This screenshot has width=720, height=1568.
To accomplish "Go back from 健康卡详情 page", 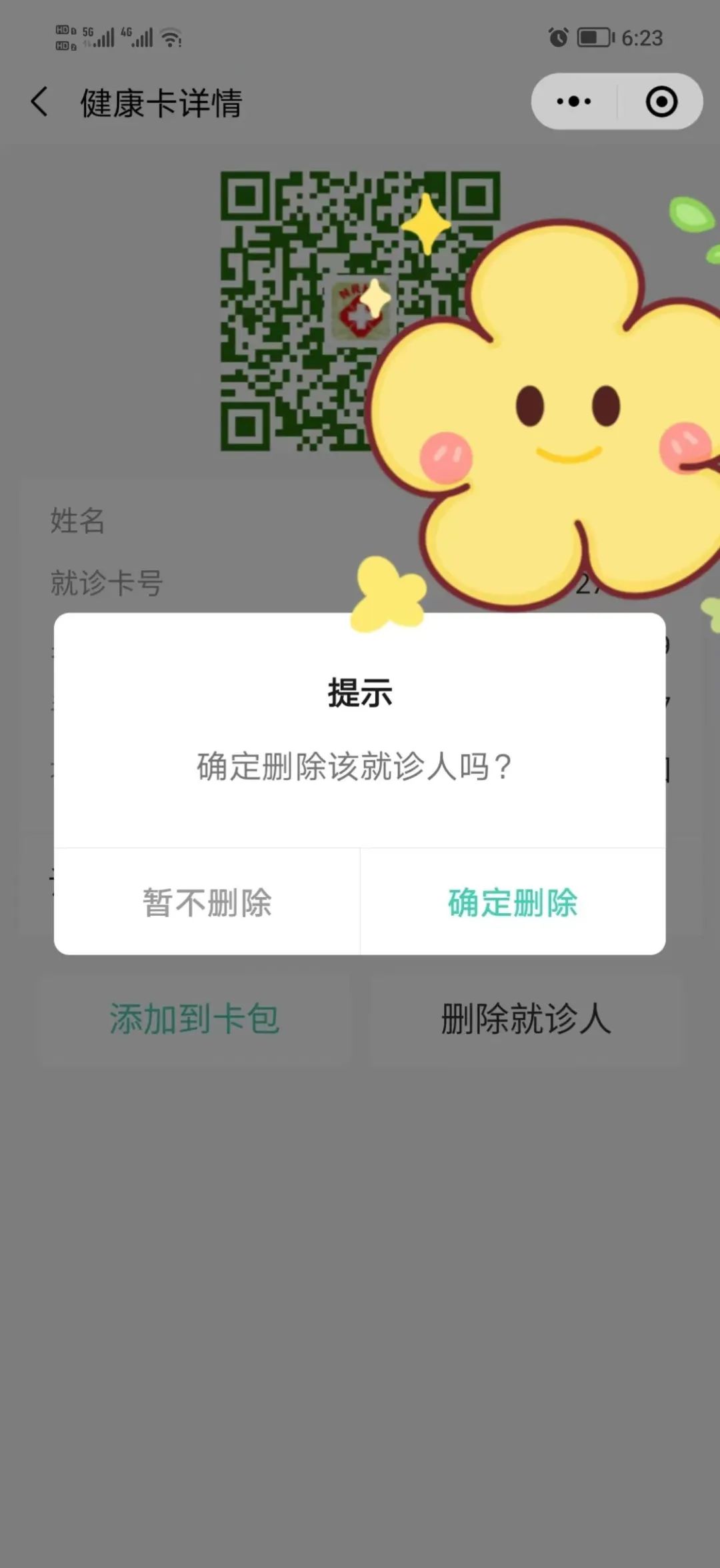I will (x=40, y=102).
